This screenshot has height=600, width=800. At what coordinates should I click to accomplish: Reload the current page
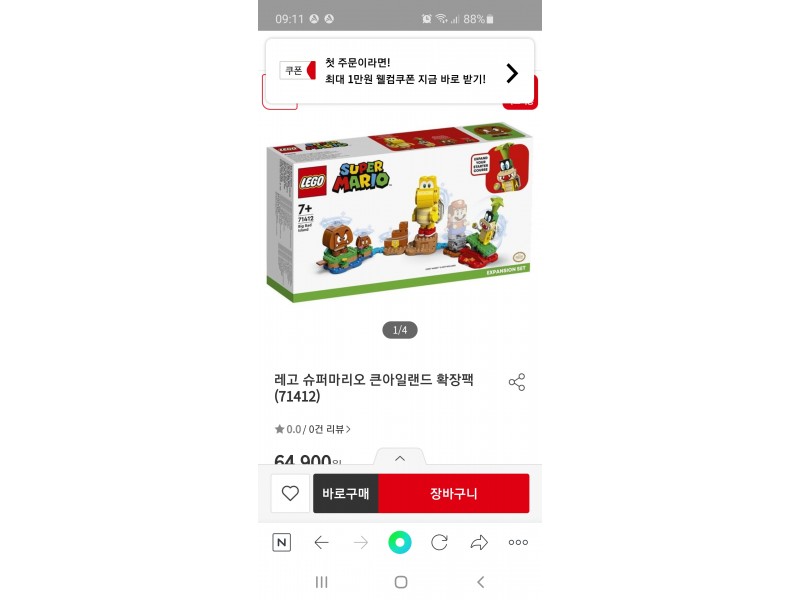pyautogui.click(x=439, y=543)
